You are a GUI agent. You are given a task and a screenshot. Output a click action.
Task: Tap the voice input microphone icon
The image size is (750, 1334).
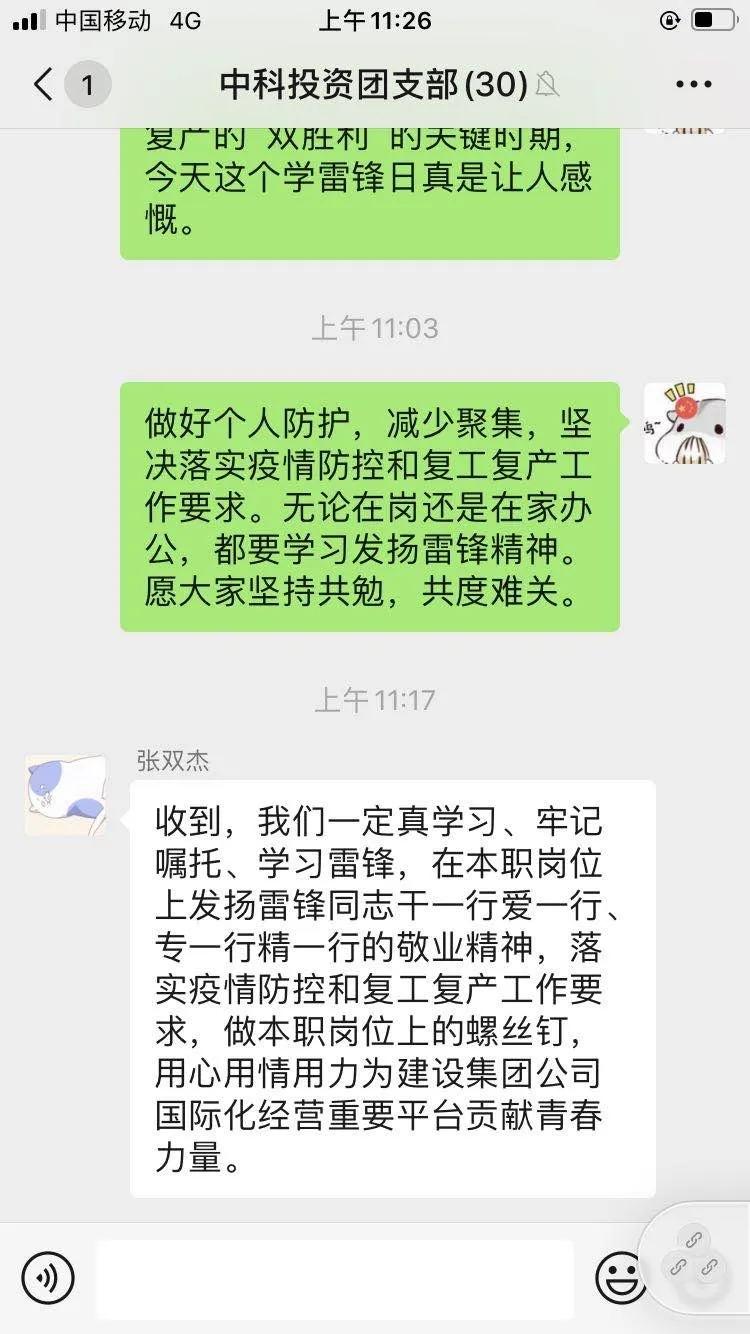[x=48, y=1278]
